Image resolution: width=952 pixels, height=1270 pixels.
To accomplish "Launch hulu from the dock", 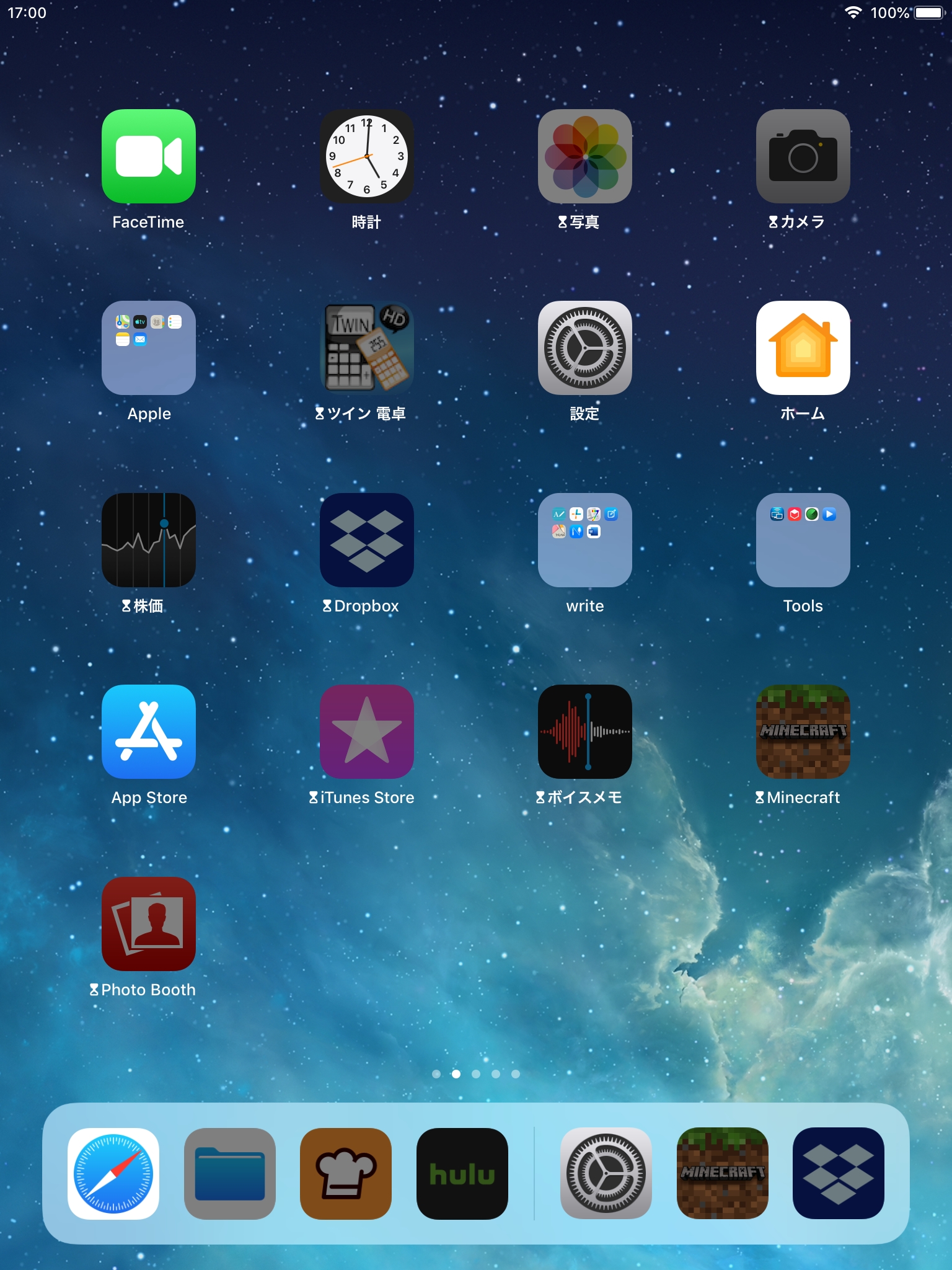I will tap(462, 1174).
